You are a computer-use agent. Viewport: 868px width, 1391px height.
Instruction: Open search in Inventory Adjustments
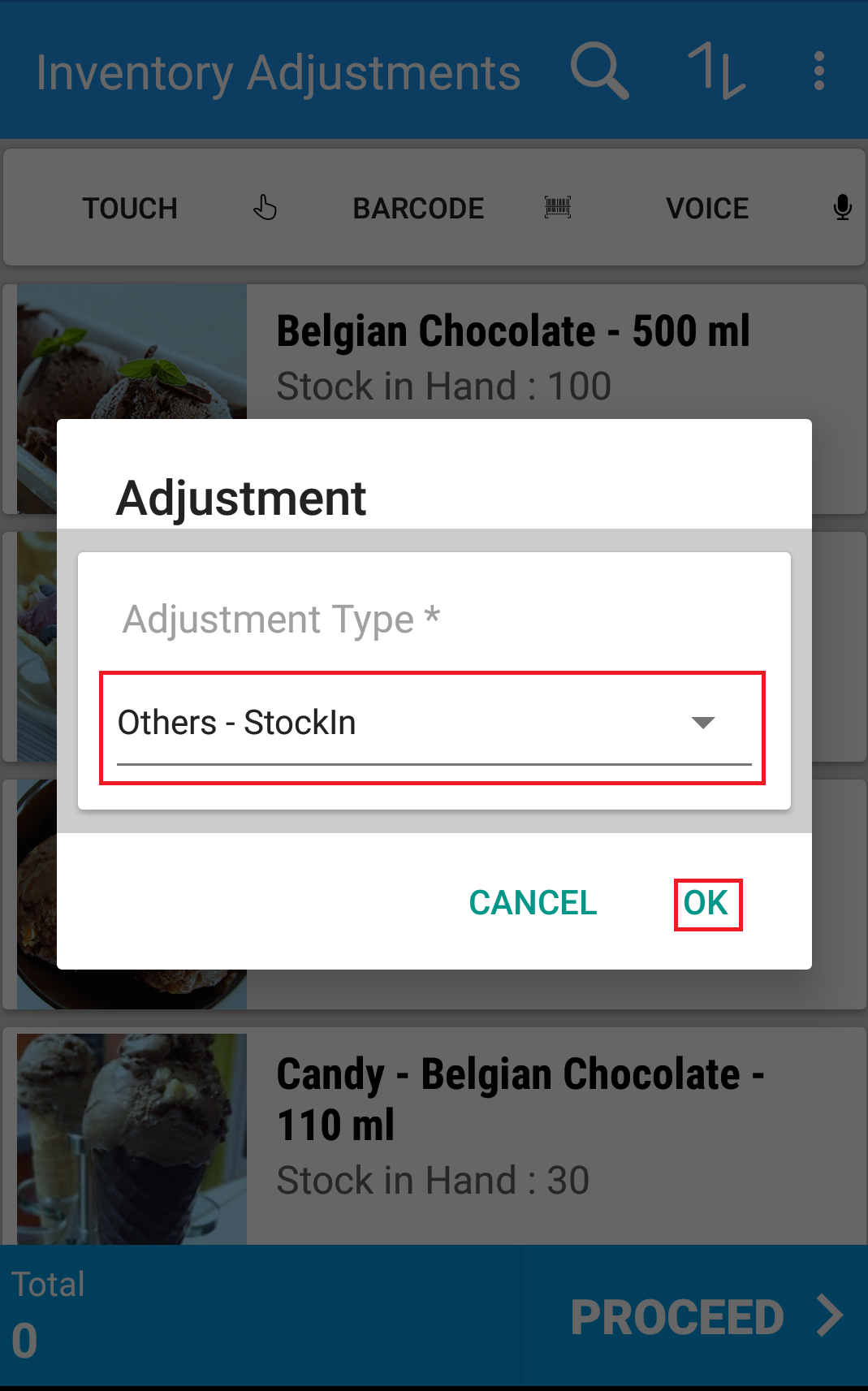pos(599,71)
